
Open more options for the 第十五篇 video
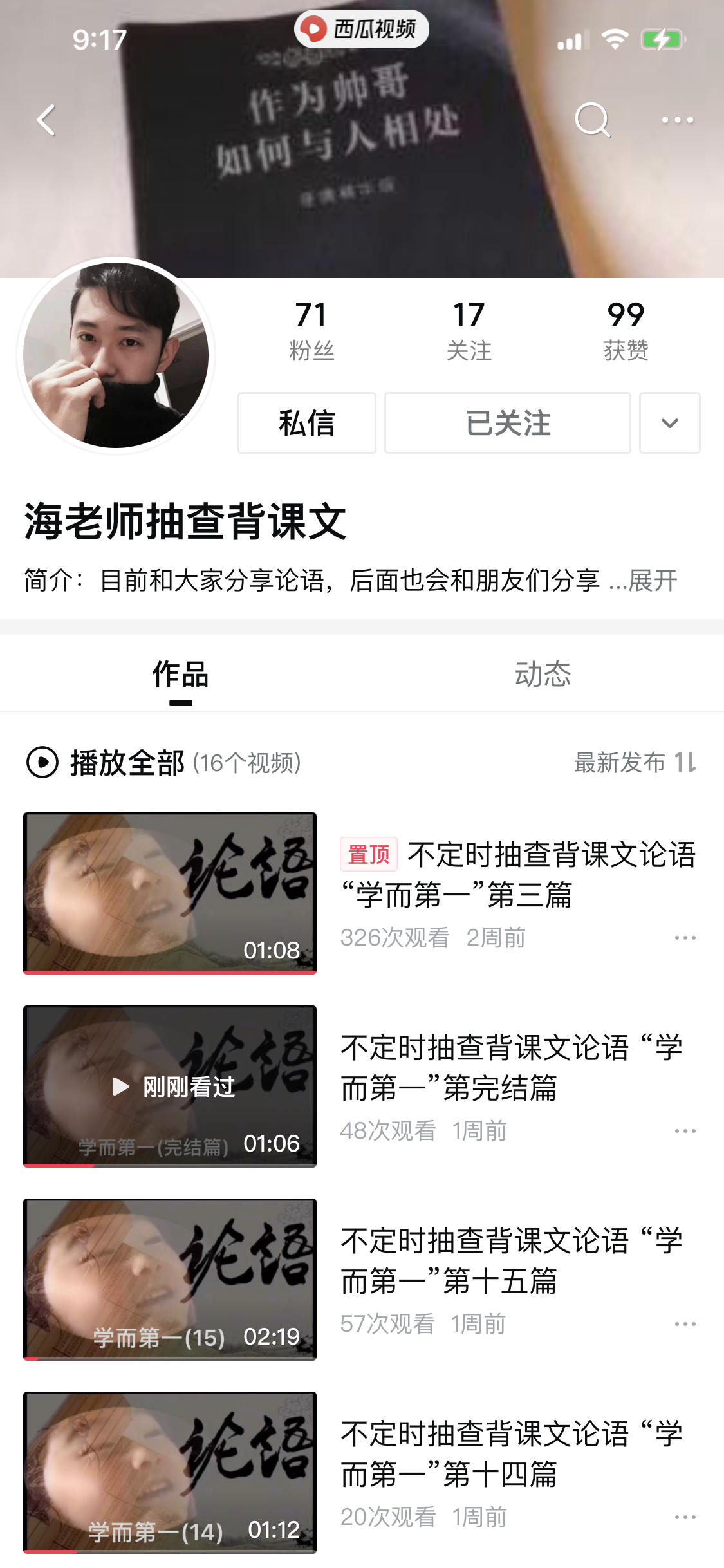click(x=685, y=1324)
